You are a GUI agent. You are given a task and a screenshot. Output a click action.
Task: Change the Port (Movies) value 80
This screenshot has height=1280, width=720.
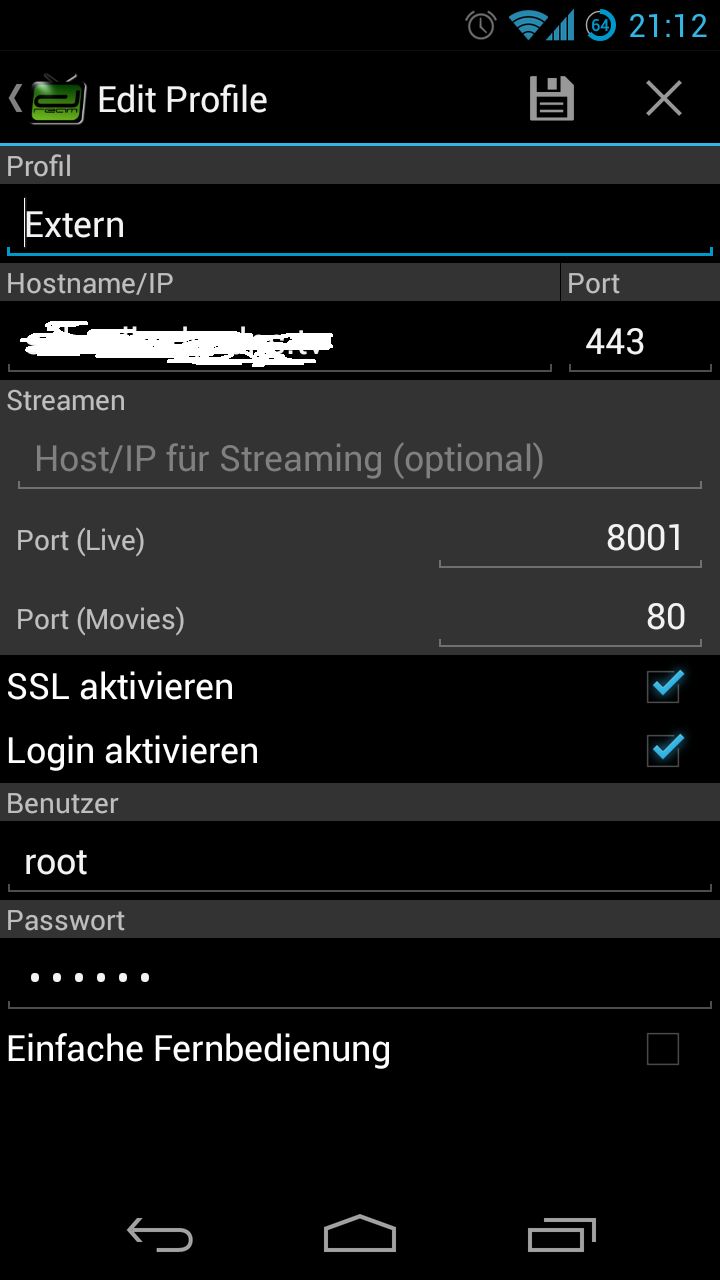click(570, 617)
